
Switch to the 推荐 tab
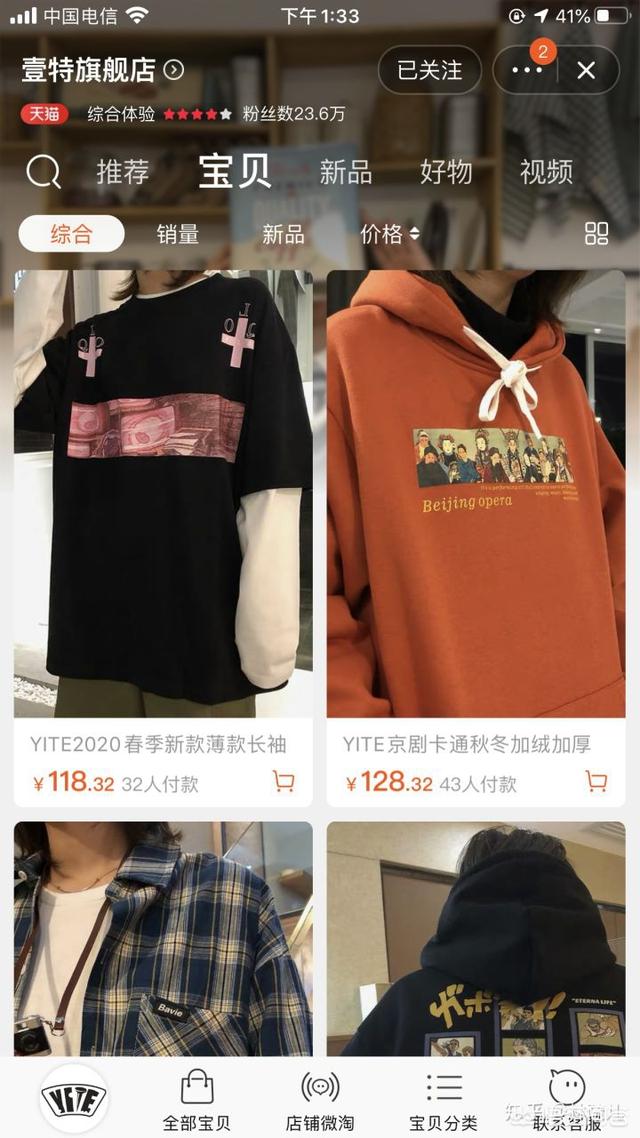point(123,172)
